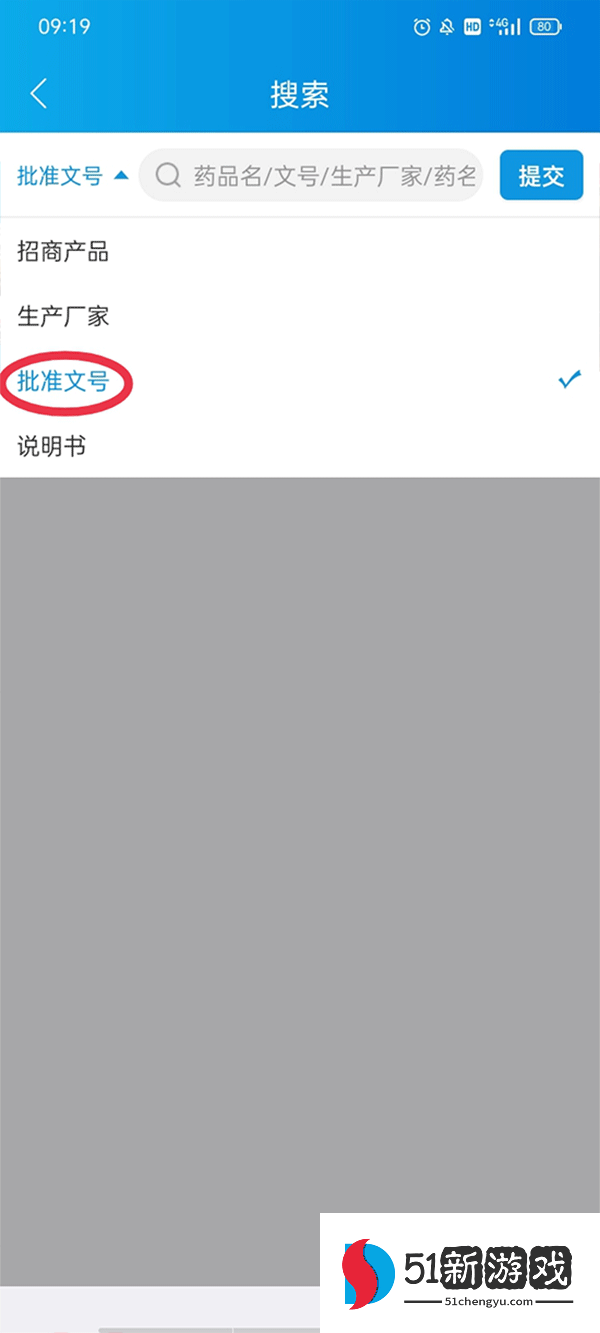
Task: Tap the drug name search field
Action: click(320, 176)
